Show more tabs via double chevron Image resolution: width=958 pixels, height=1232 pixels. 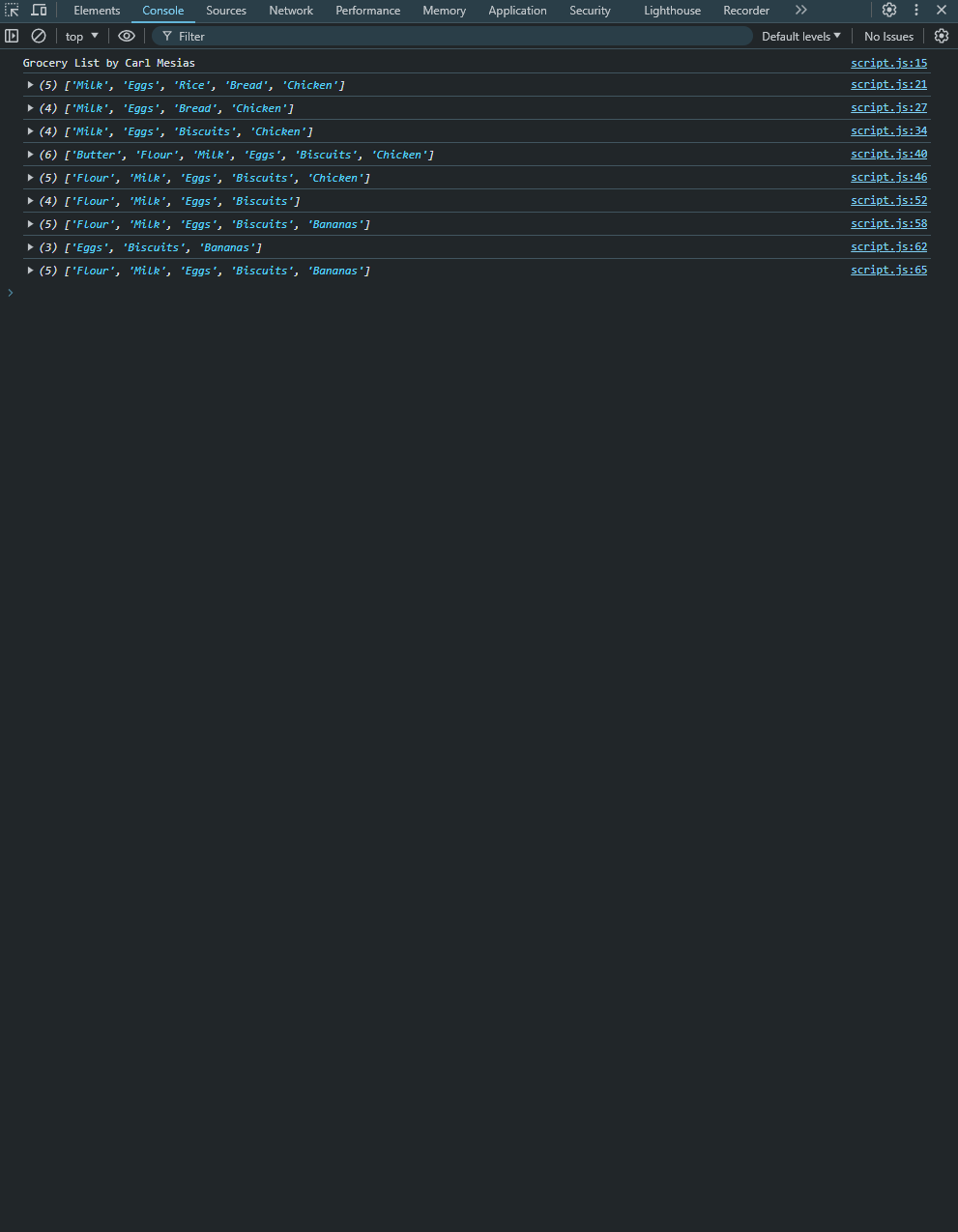[800, 11]
